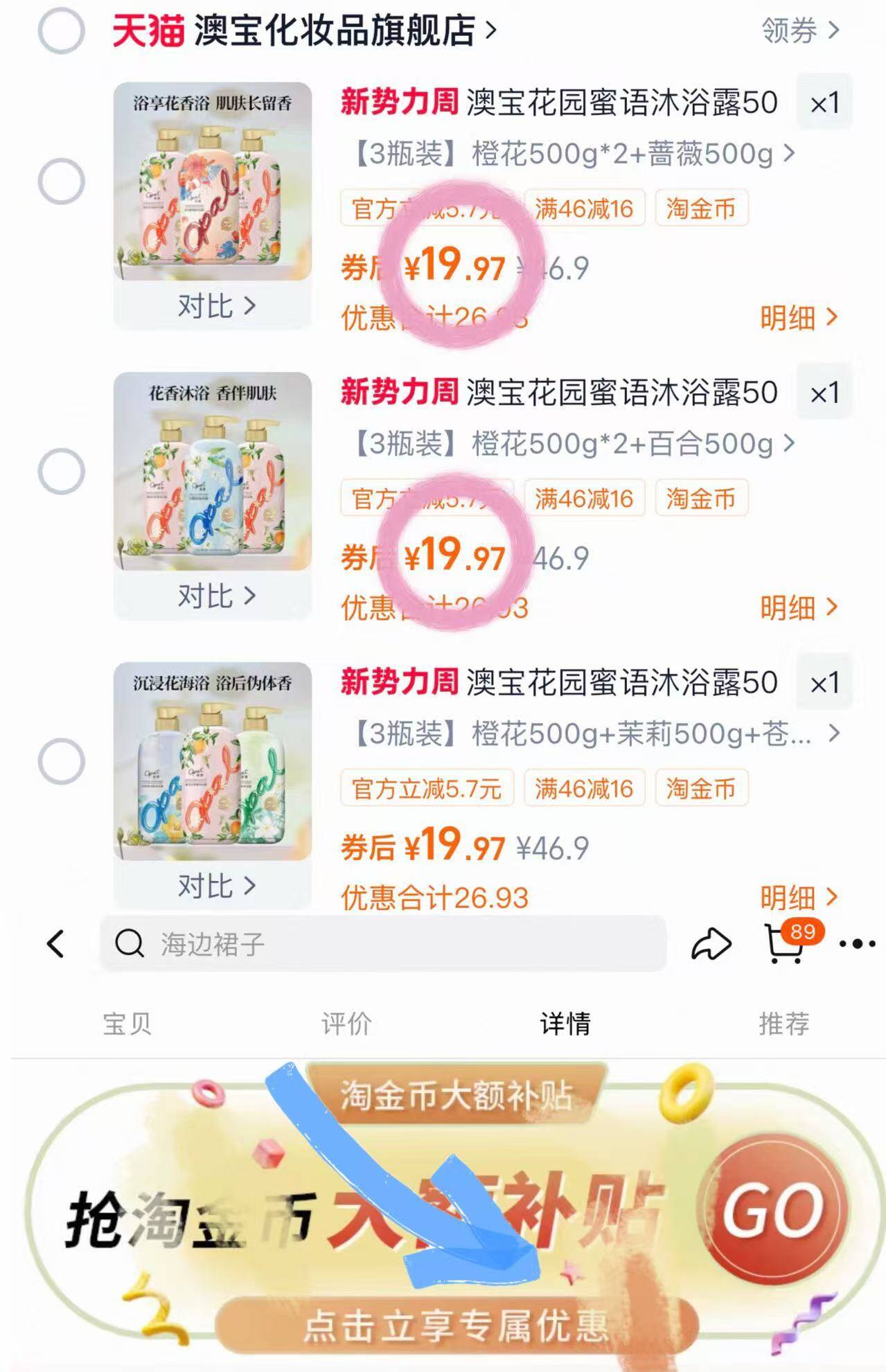The height and width of the screenshot is (1372, 886).
Task: Select the 橙花500g*2+百合500g shower gel item
Action: click(61, 471)
